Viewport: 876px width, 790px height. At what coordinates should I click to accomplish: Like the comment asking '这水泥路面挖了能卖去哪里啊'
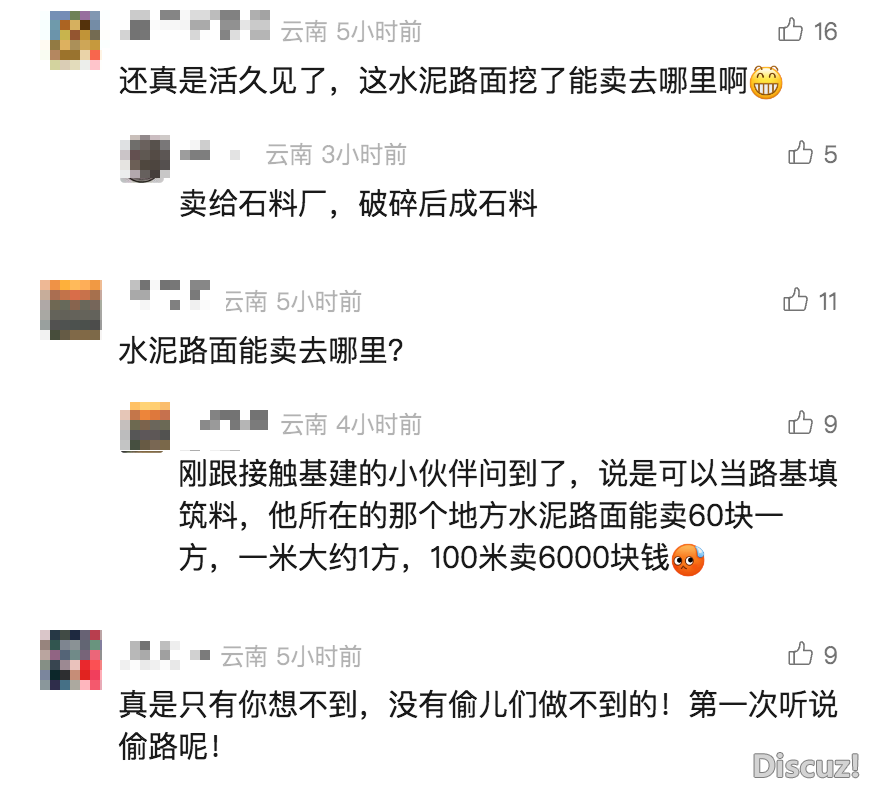(791, 31)
